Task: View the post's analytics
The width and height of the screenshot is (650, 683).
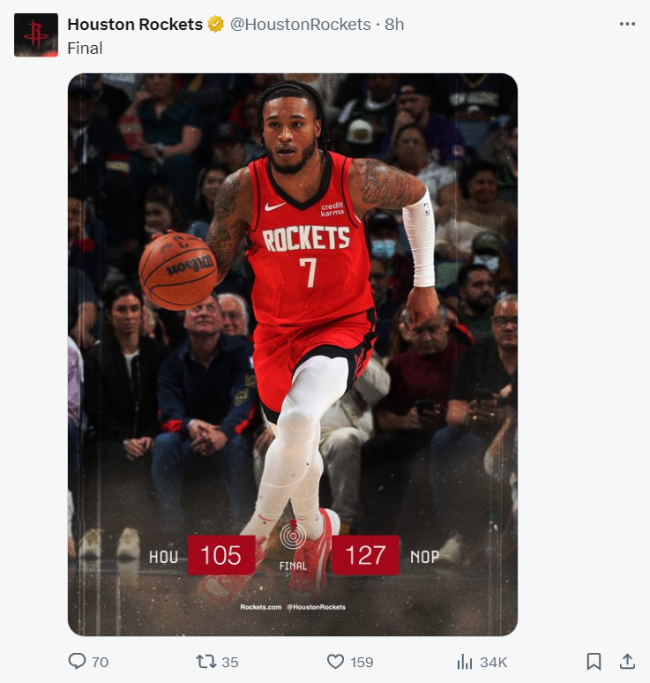Action: tap(465, 661)
